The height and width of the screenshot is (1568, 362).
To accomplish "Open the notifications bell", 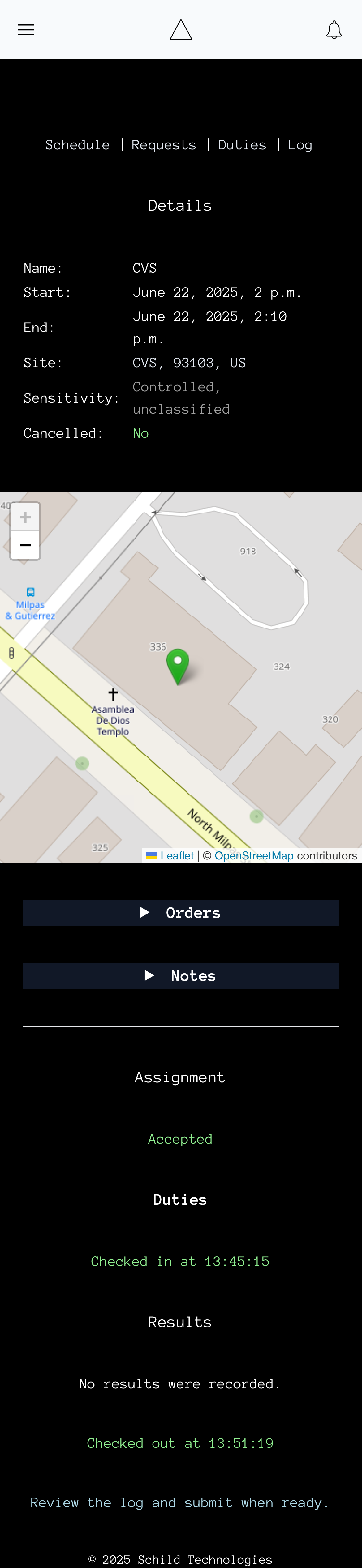I will click(334, 30).
